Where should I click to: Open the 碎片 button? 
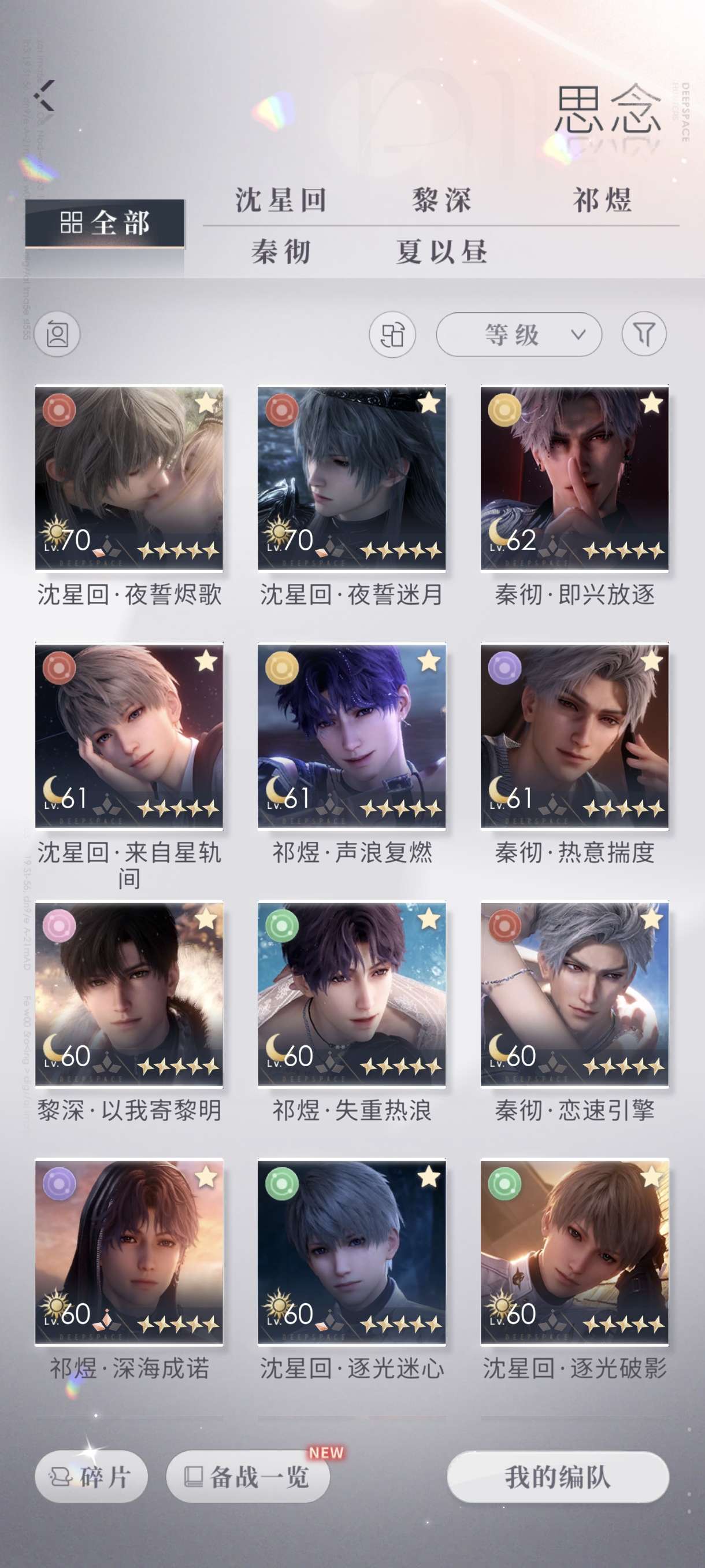(x=91, y=1477)
